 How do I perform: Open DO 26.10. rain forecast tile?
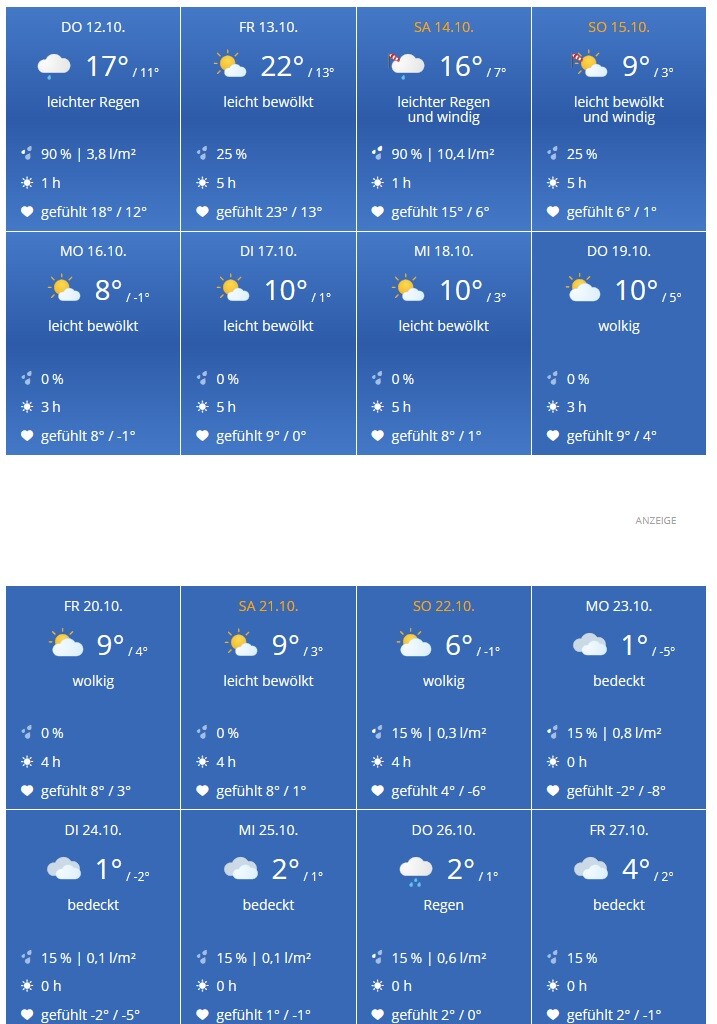coord(443,920)
